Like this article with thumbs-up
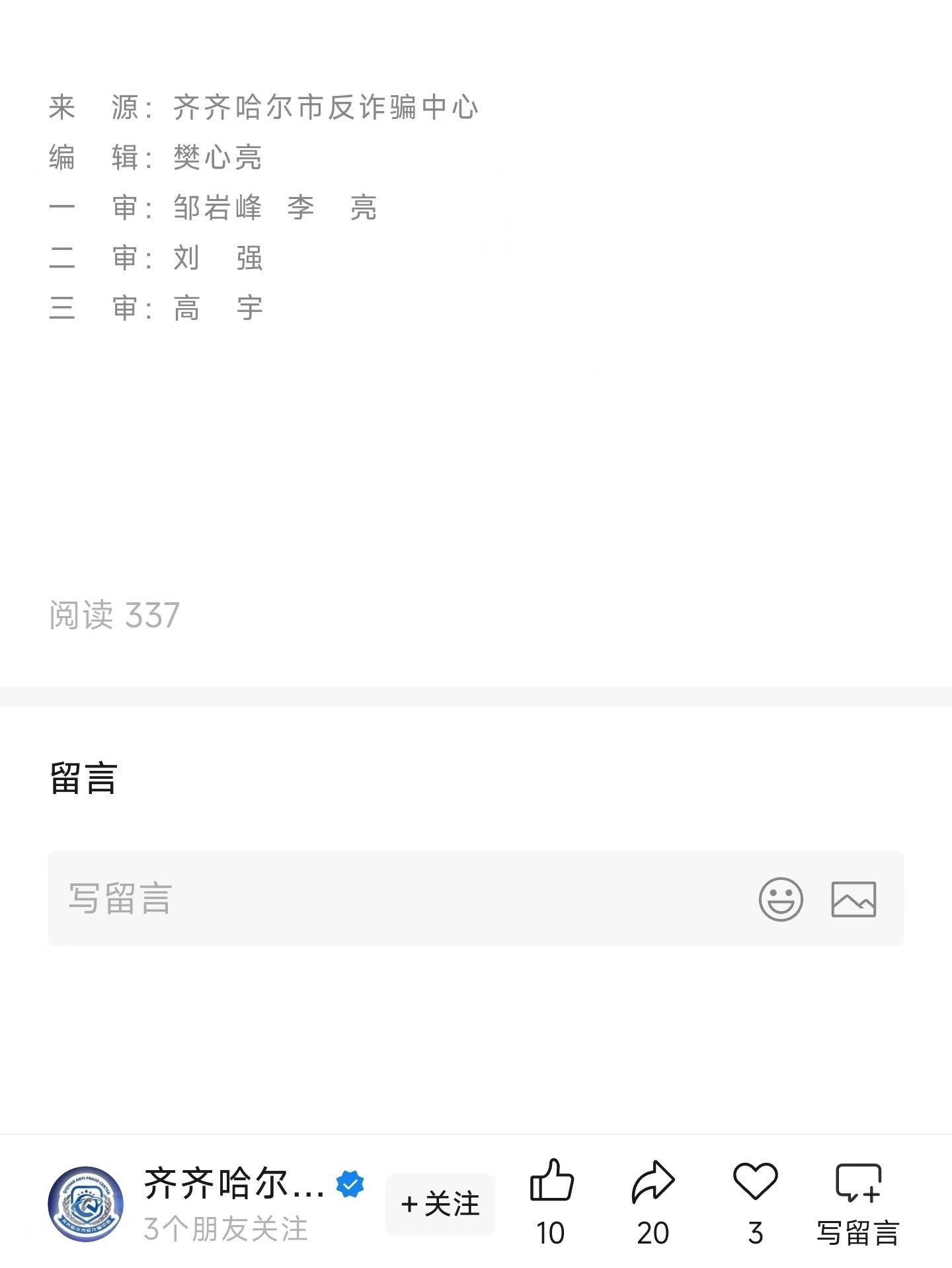 [551, 1182]
